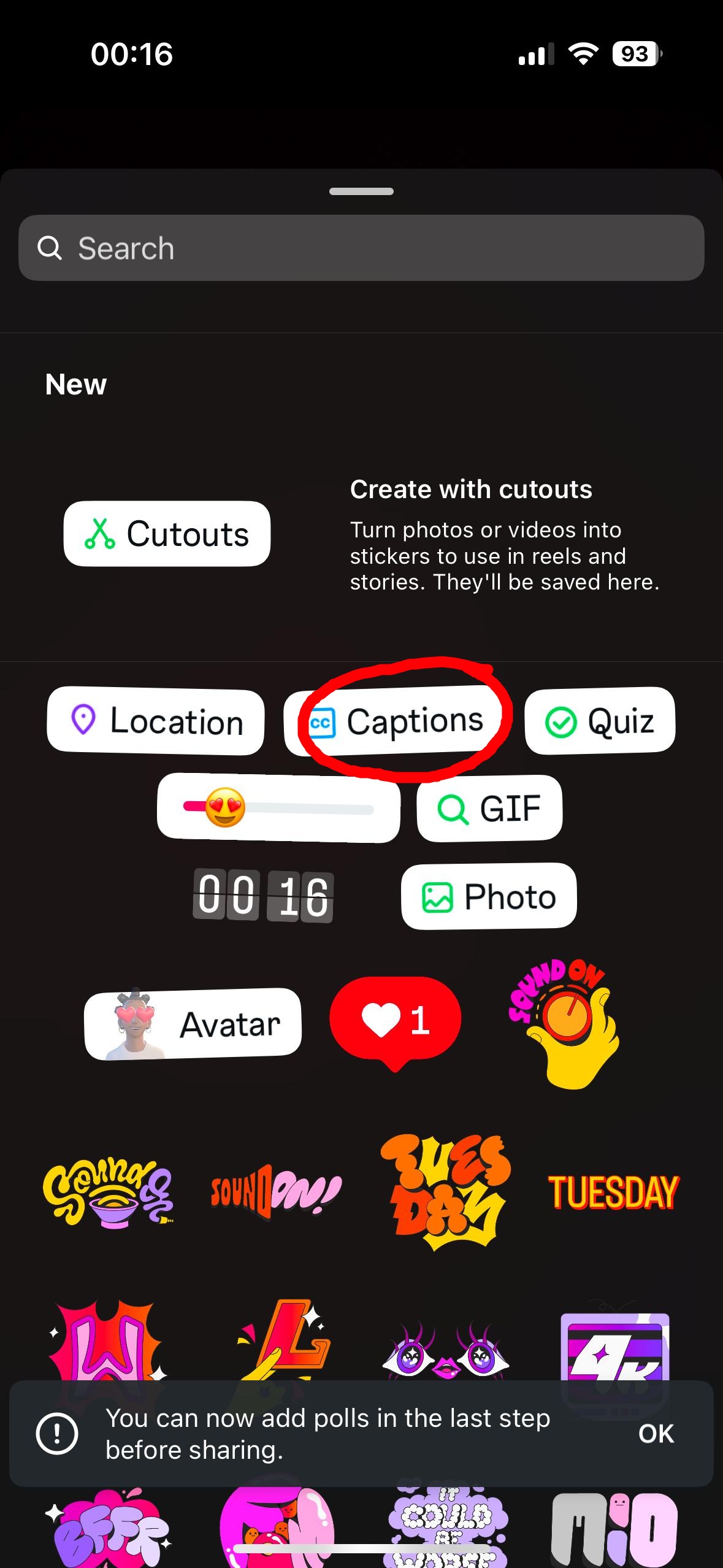Add the 00 16 clock sticker
The width and height of the screenshot is (723, 1568).
click(263, 896)
